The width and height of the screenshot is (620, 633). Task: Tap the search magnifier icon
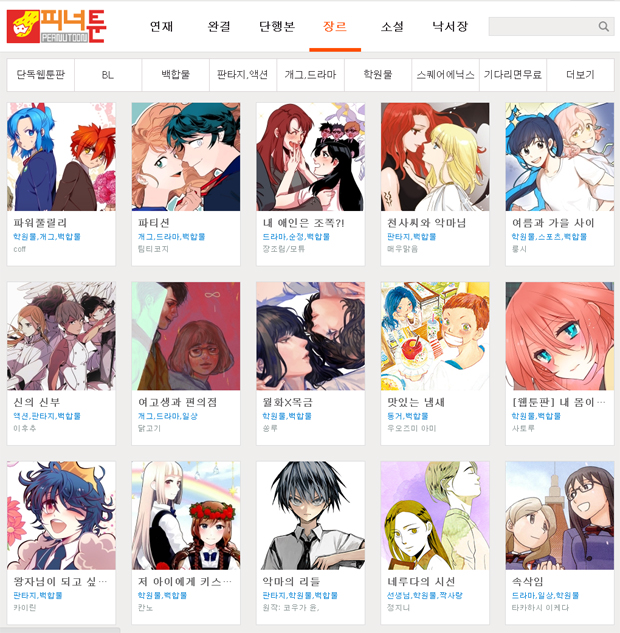(603, 27)
